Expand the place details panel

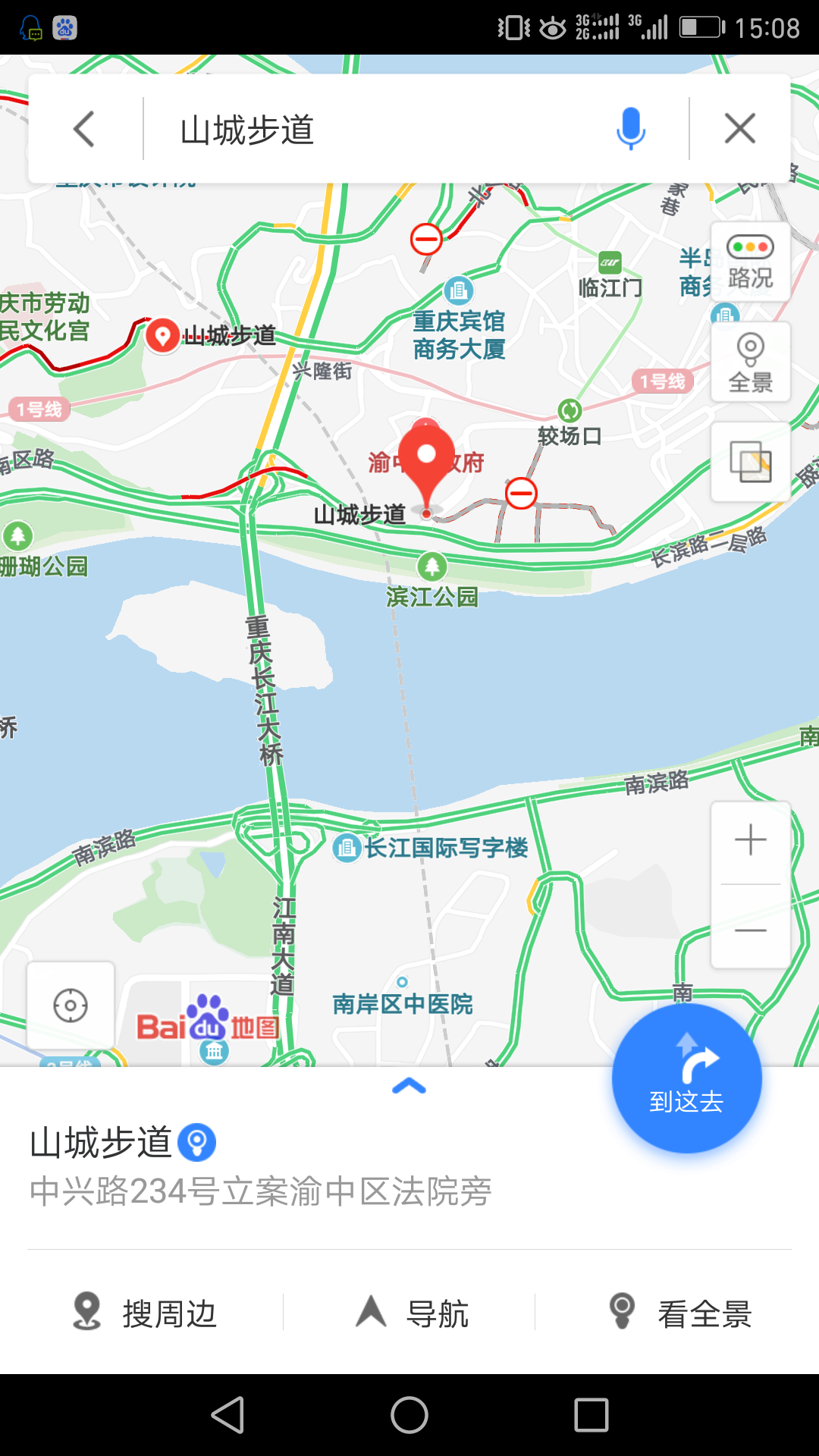409,1087
